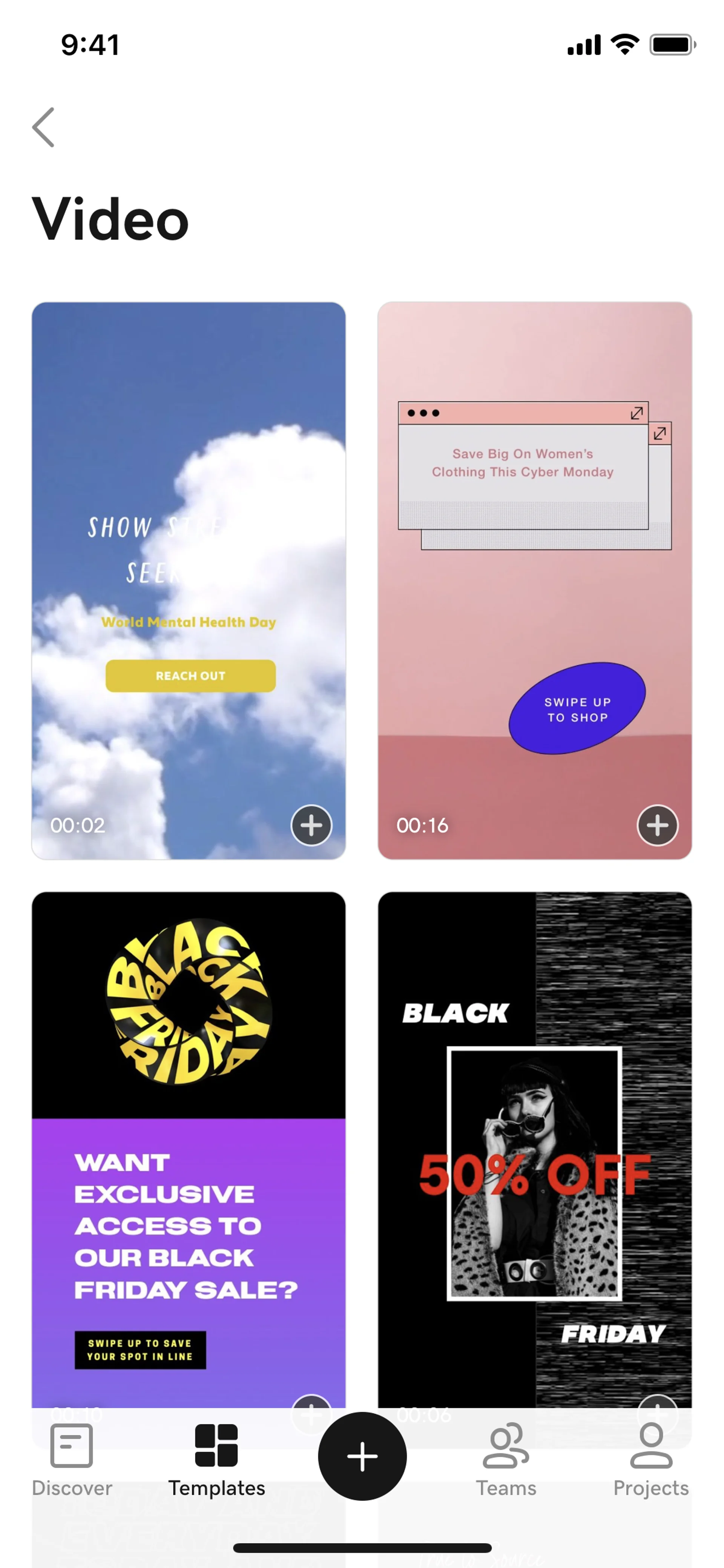Create a new project with plus button

362,1456
